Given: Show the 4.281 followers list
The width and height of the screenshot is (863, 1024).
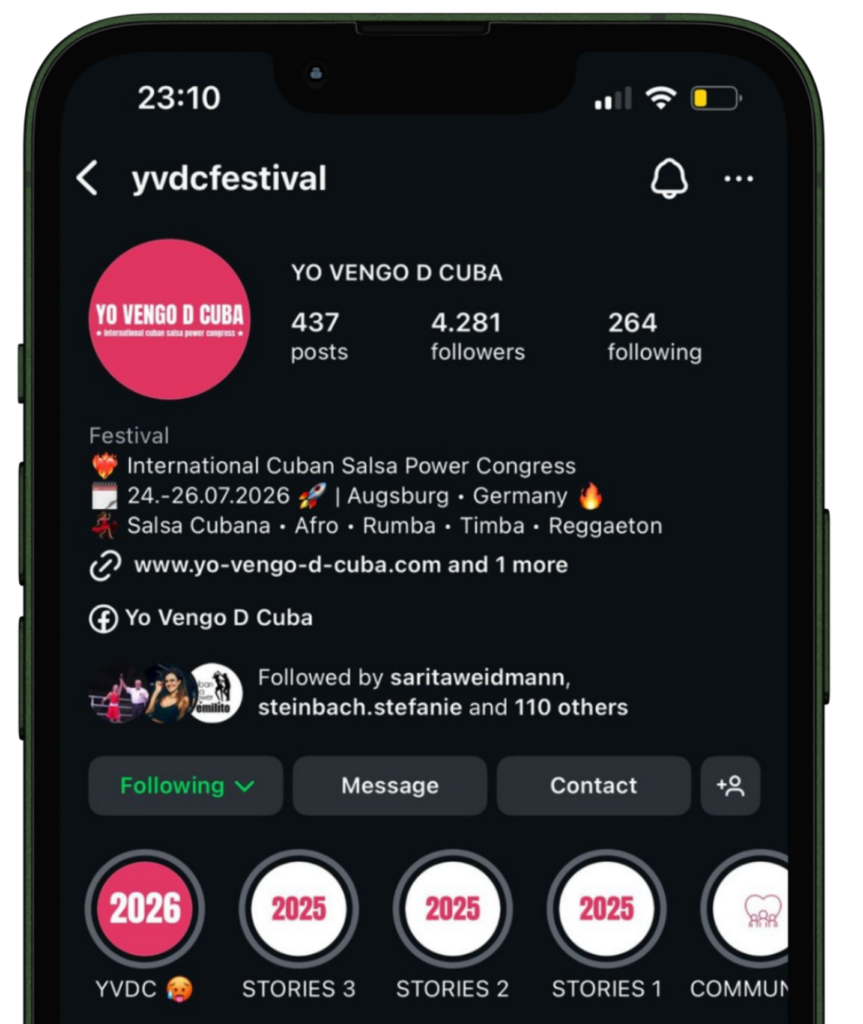Looking at the screenshot, I should point(477,336).
